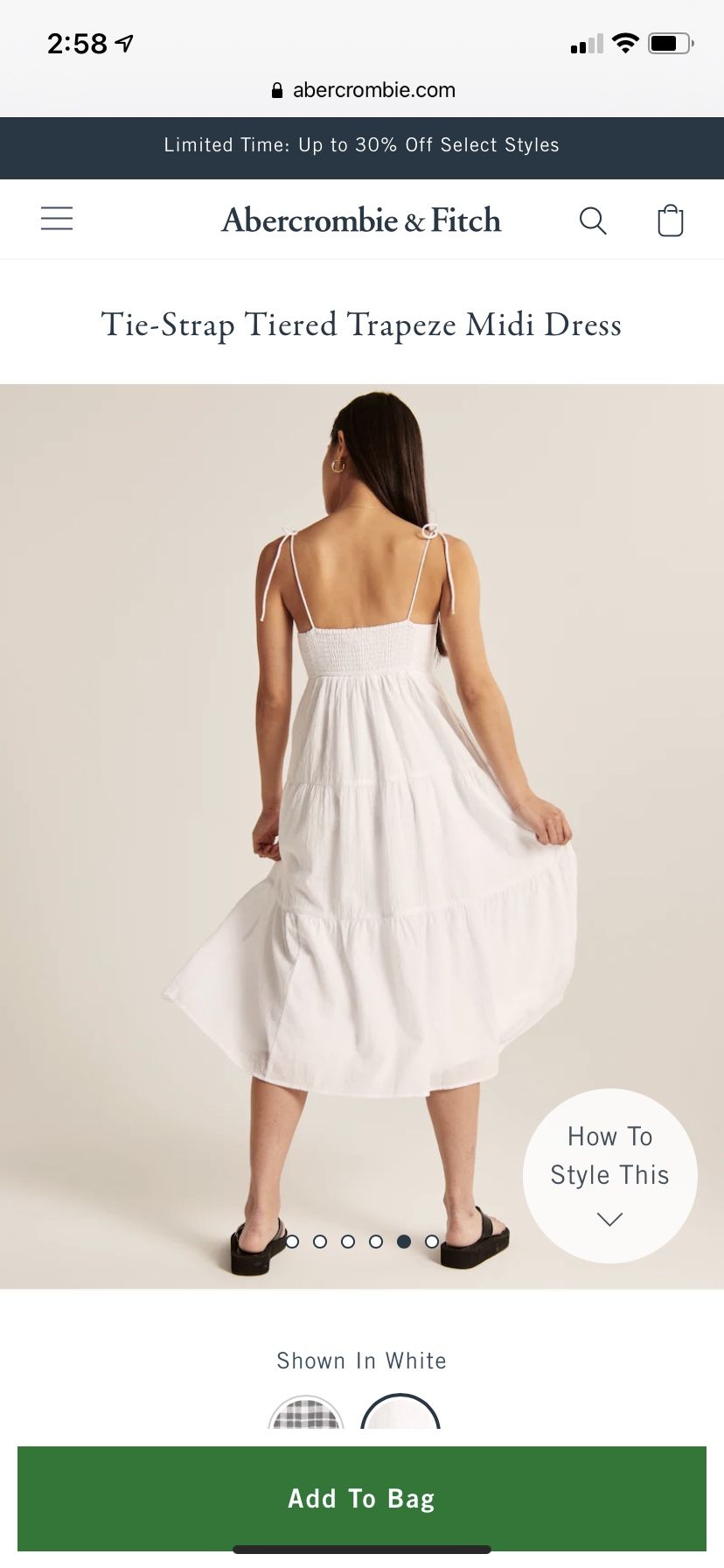Open the shopping bag

[670, 220]
